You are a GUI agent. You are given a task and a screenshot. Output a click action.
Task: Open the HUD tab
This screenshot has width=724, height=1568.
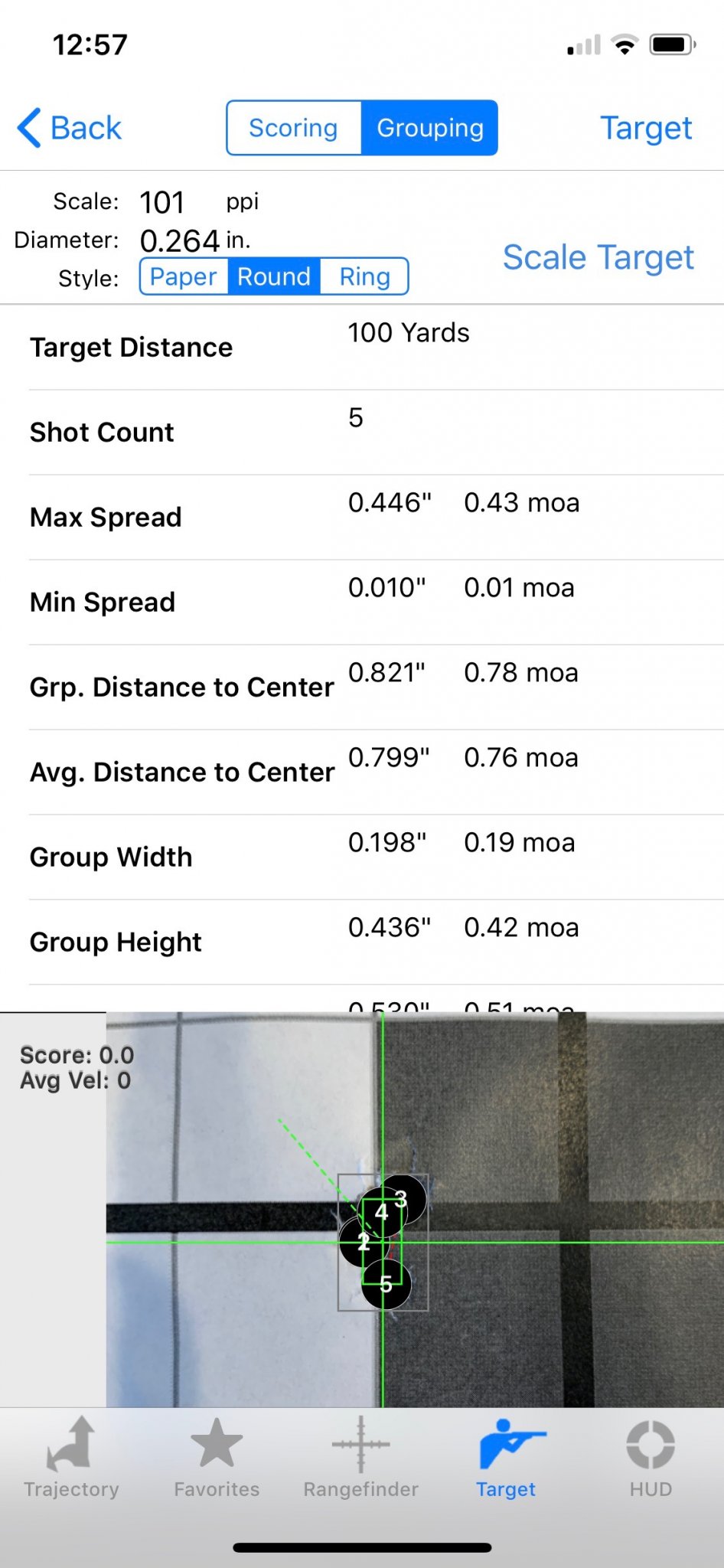(651, 1459)
